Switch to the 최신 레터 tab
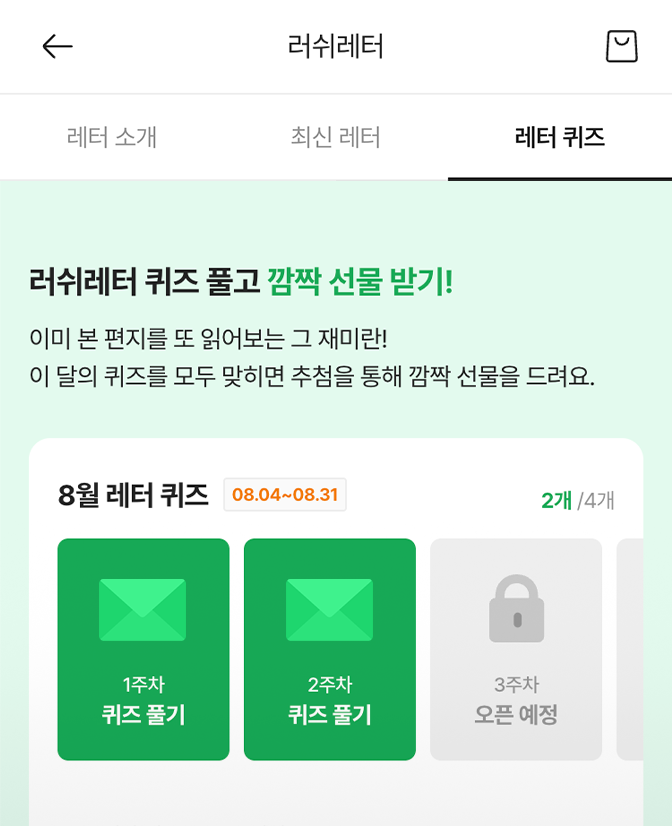Image resolution: width=672 pixels, height=826 pixels. point(335,137)
